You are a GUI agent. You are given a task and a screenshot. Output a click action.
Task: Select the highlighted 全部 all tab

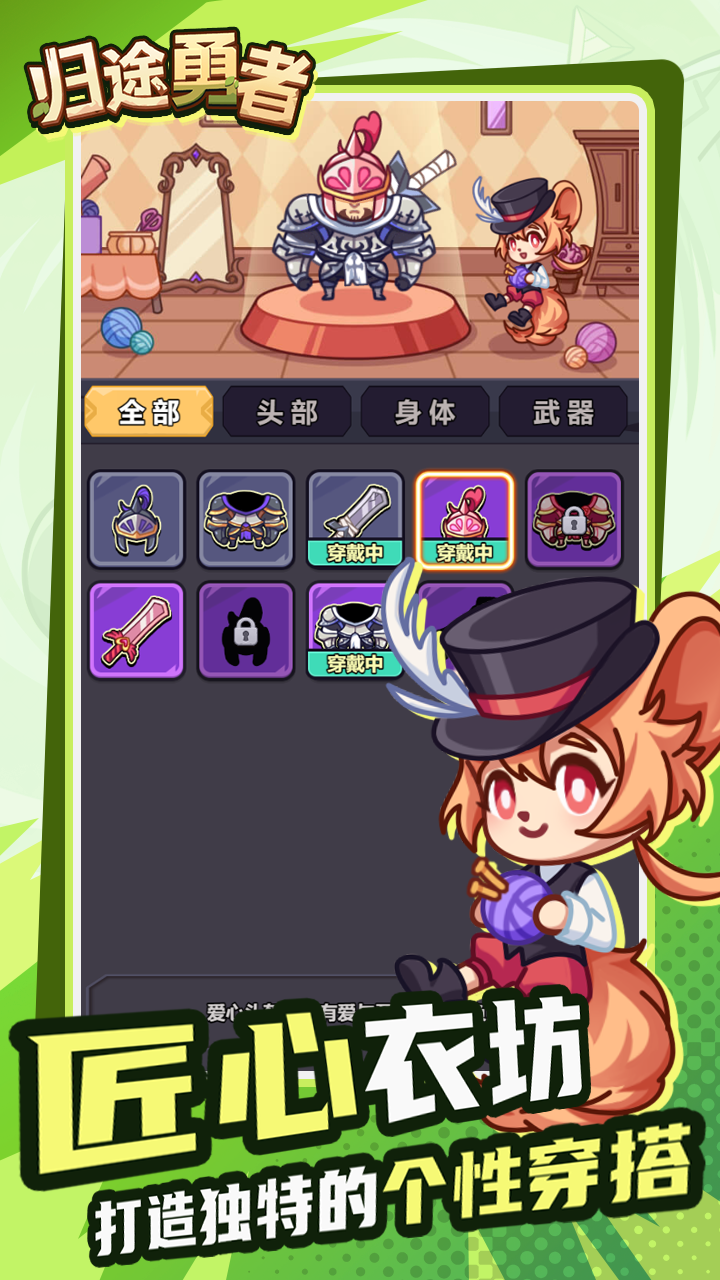pyautogui.click(x=150, y=410)
